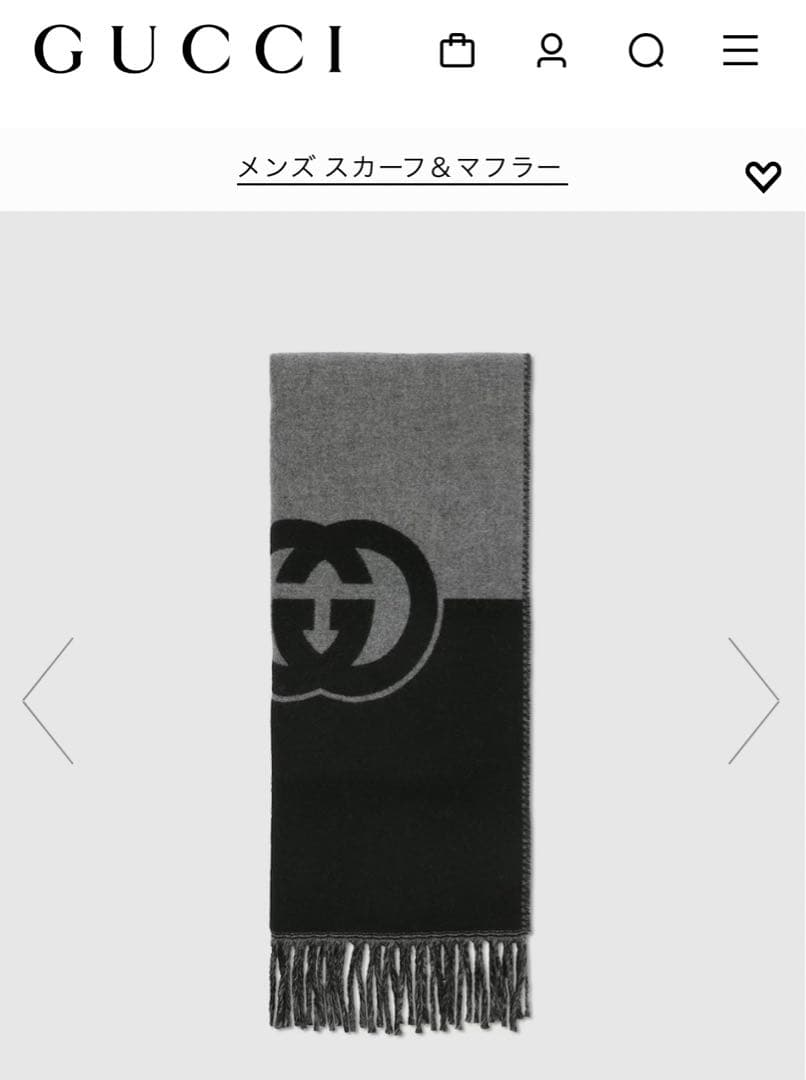The height and width of the screenshot is (1080, 806).
Task: Open the shopping bag
Action: coord(457,50)
